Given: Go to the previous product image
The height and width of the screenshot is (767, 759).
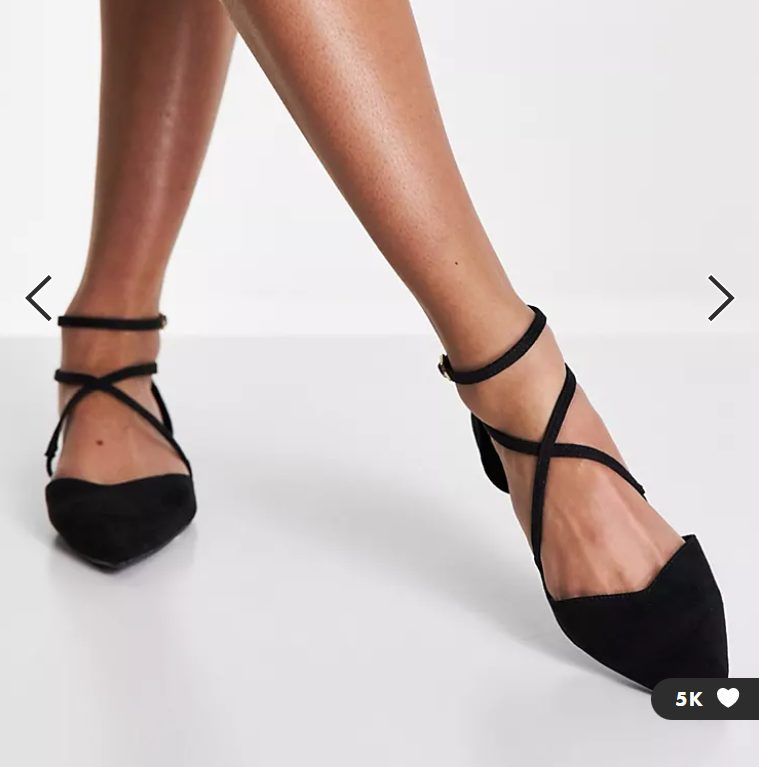Looking at the screenshot, I should (38, 298).
